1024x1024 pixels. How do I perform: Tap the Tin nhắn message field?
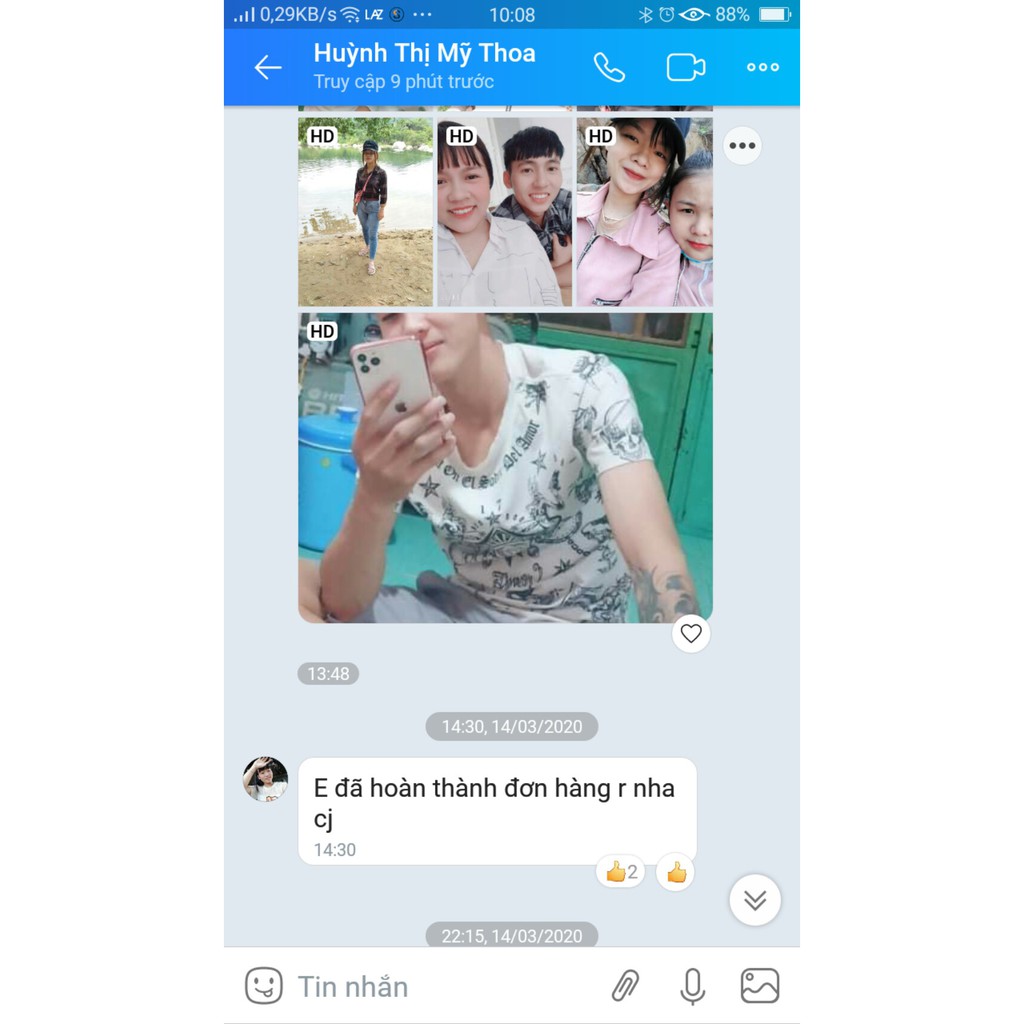[x=440, y=986]
